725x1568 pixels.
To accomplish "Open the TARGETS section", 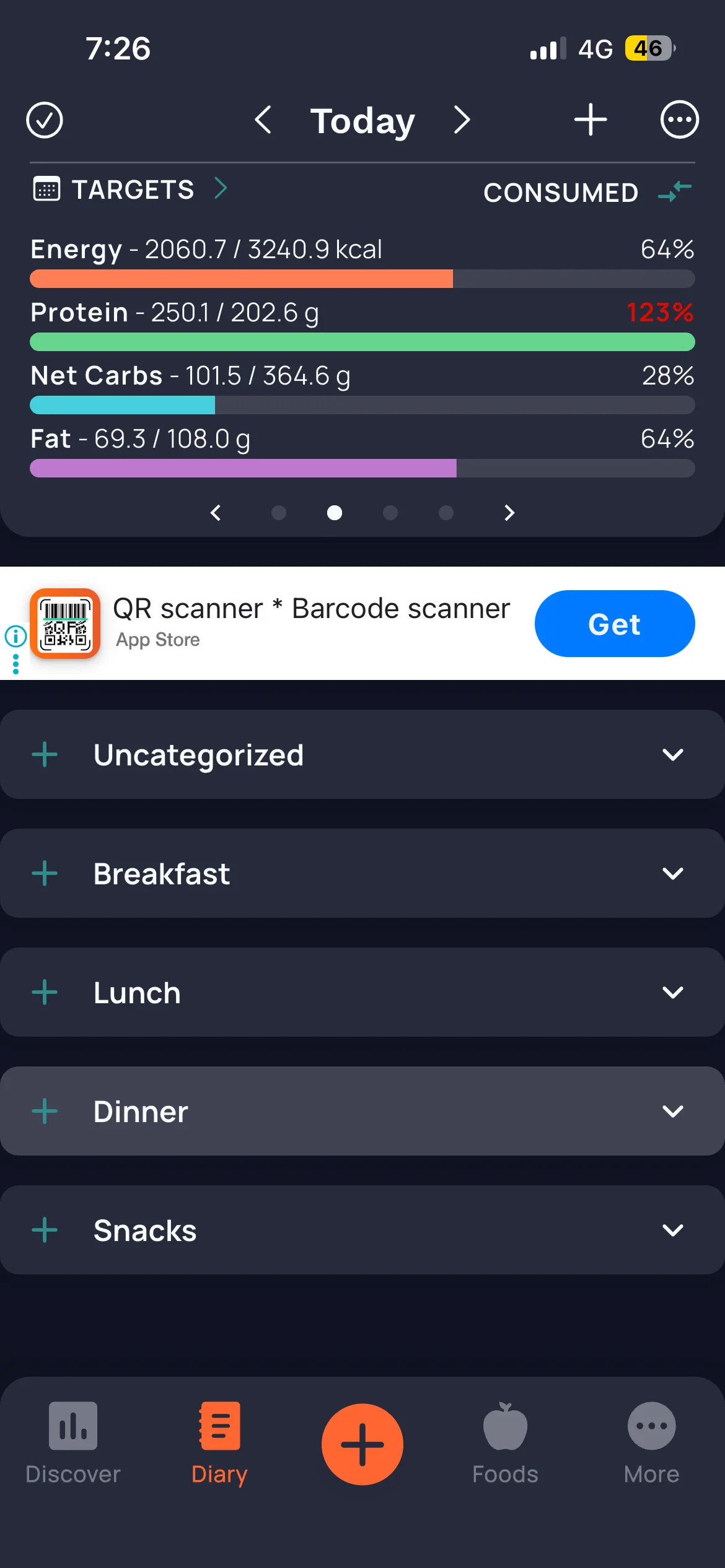I will tap(131, 189).
